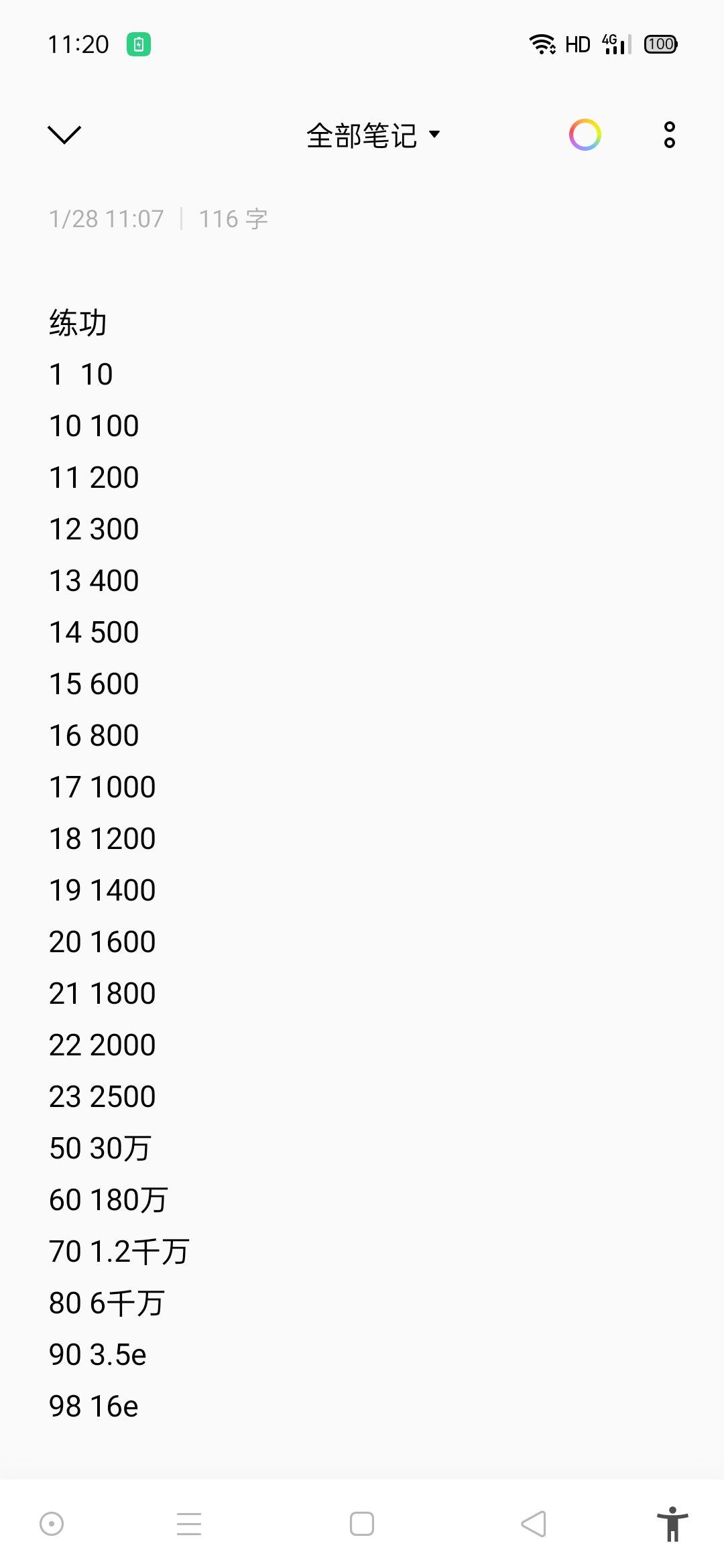724x1568 pixels.
Task: Collapse the note with the down chevron
Action: 64,135
